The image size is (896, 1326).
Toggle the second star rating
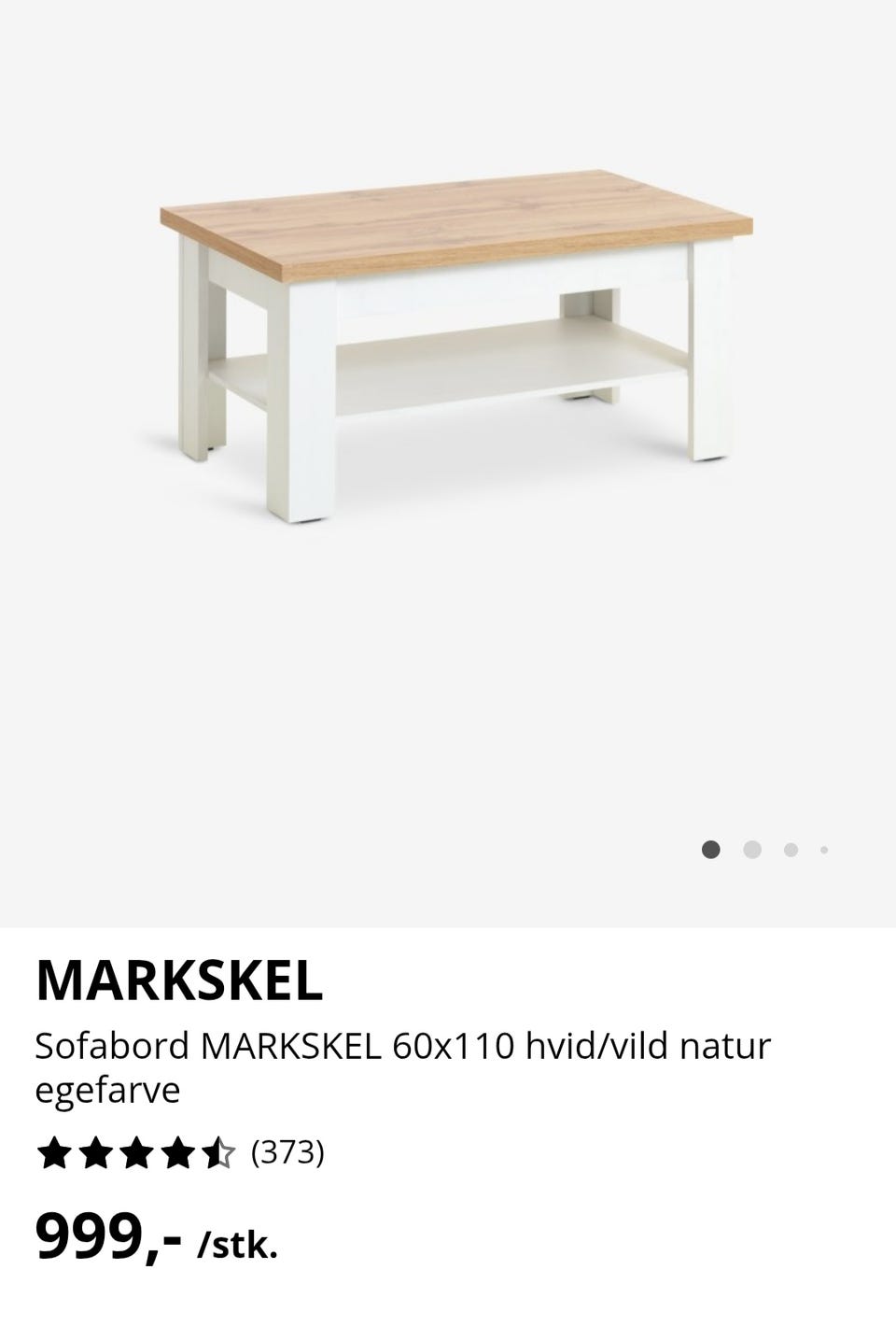click(94, 1153)
